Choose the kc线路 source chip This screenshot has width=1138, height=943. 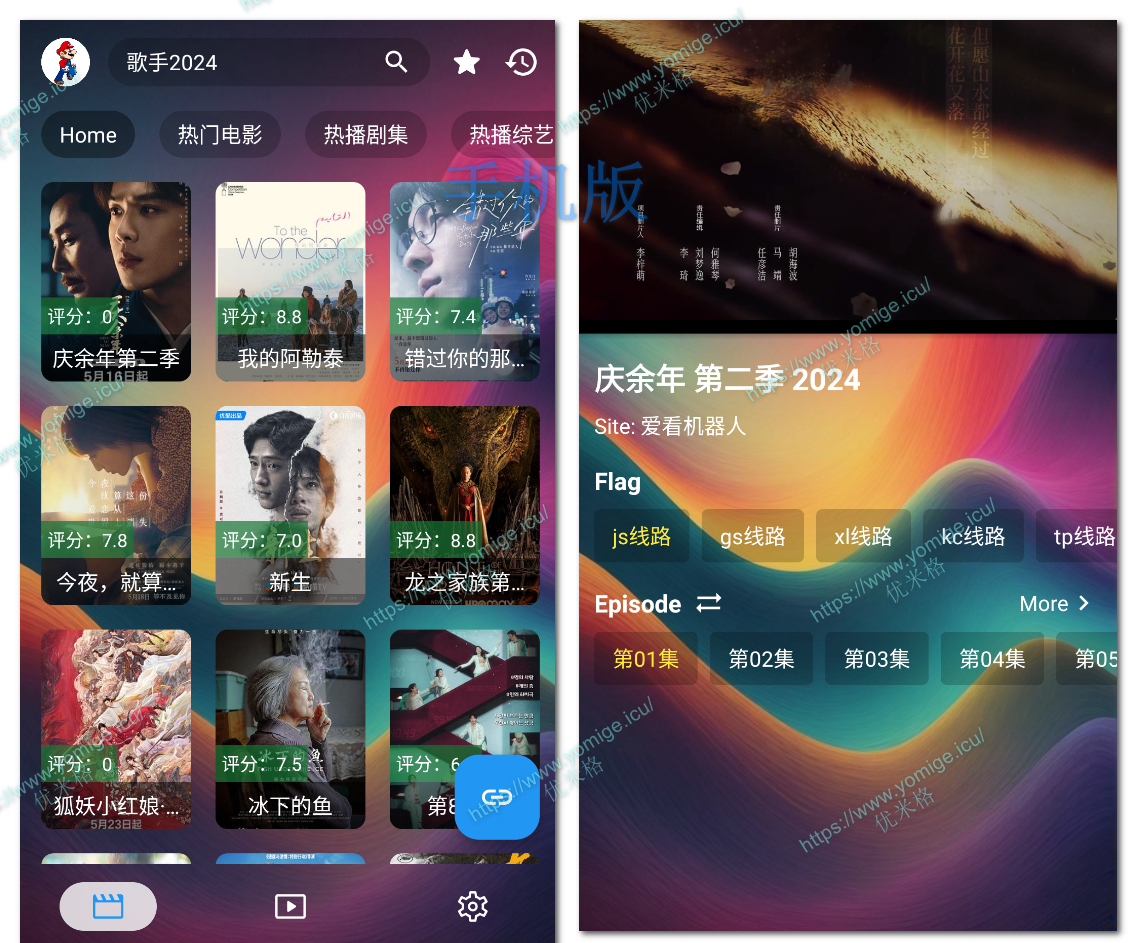point(973,536)
